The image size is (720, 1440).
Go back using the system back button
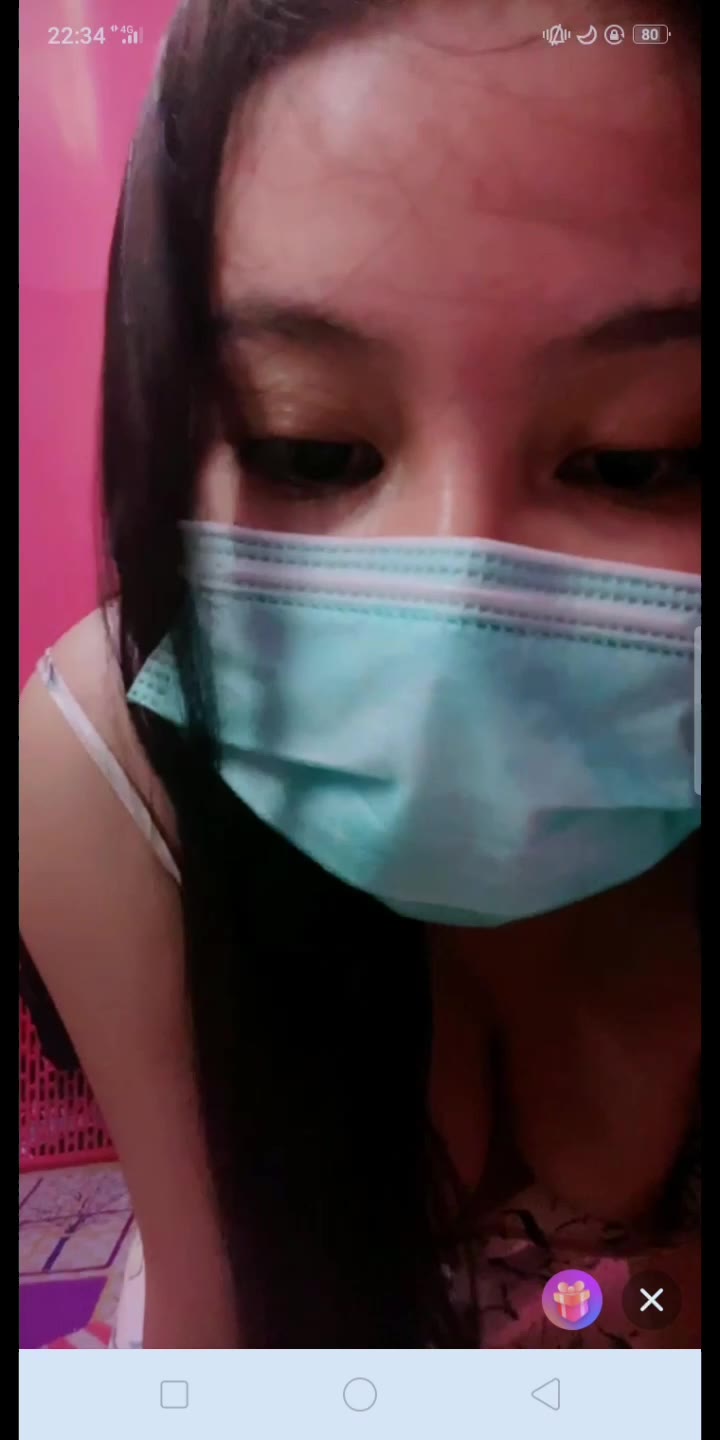[x=546, y=1394]
